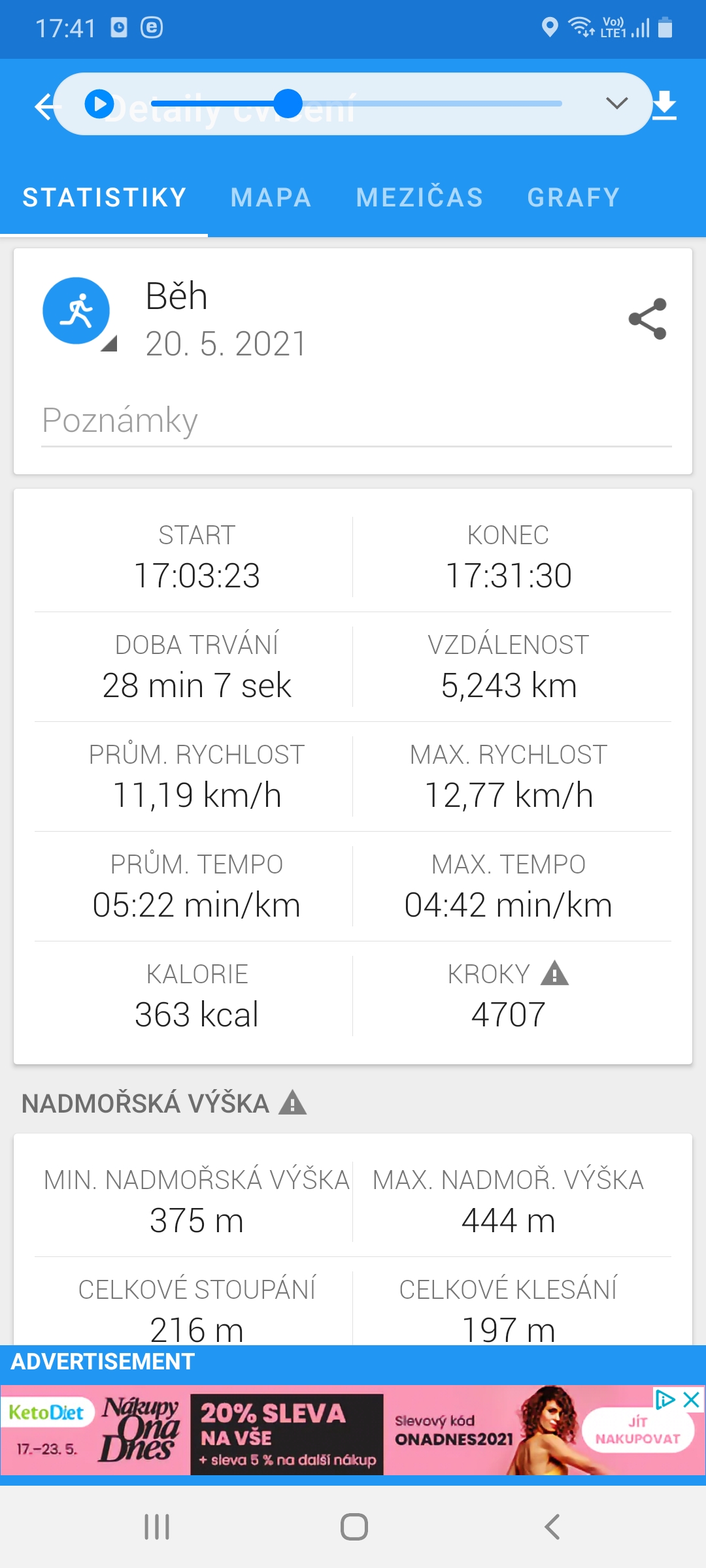The image size is (706, 1568).
Task: Open the warning icon next to KROKY
Action: point(555,973)
